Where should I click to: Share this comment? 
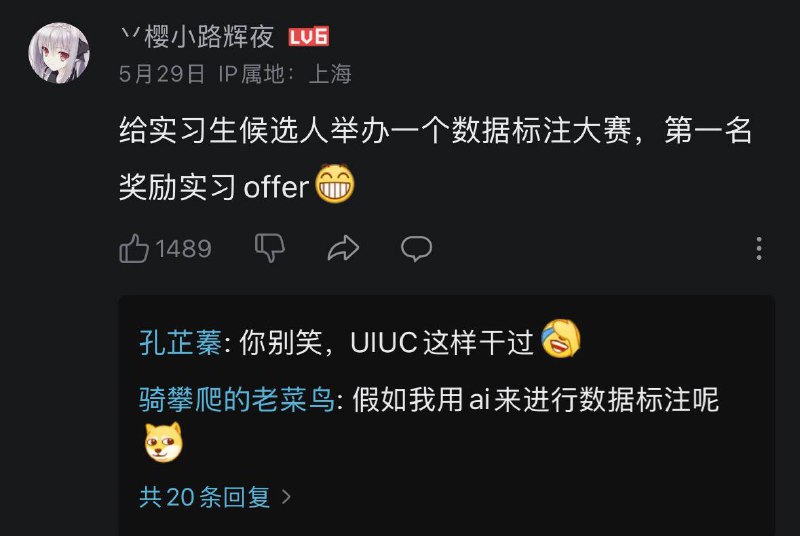(x=343, y=248)
